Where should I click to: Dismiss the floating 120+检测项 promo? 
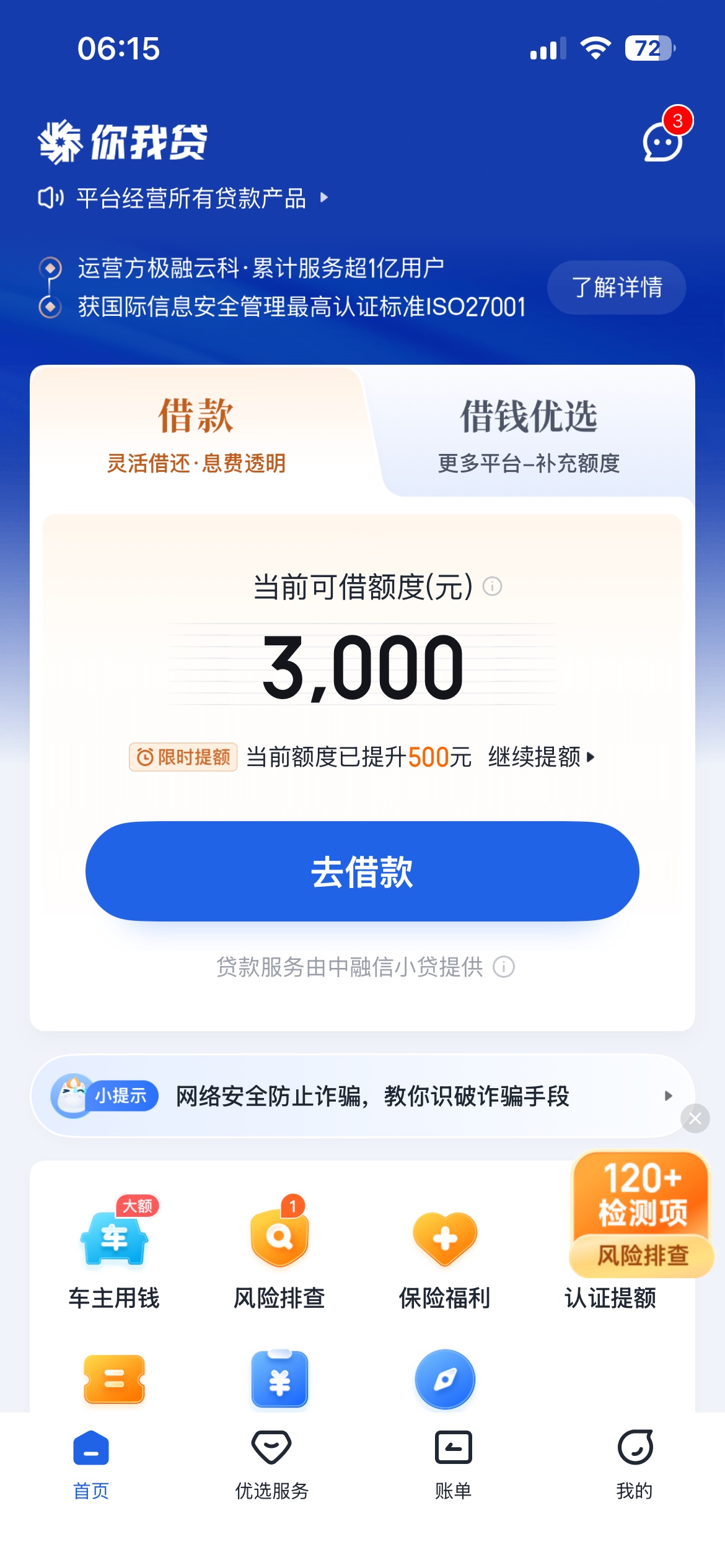pyautogui.click(x=695, y=1118)
